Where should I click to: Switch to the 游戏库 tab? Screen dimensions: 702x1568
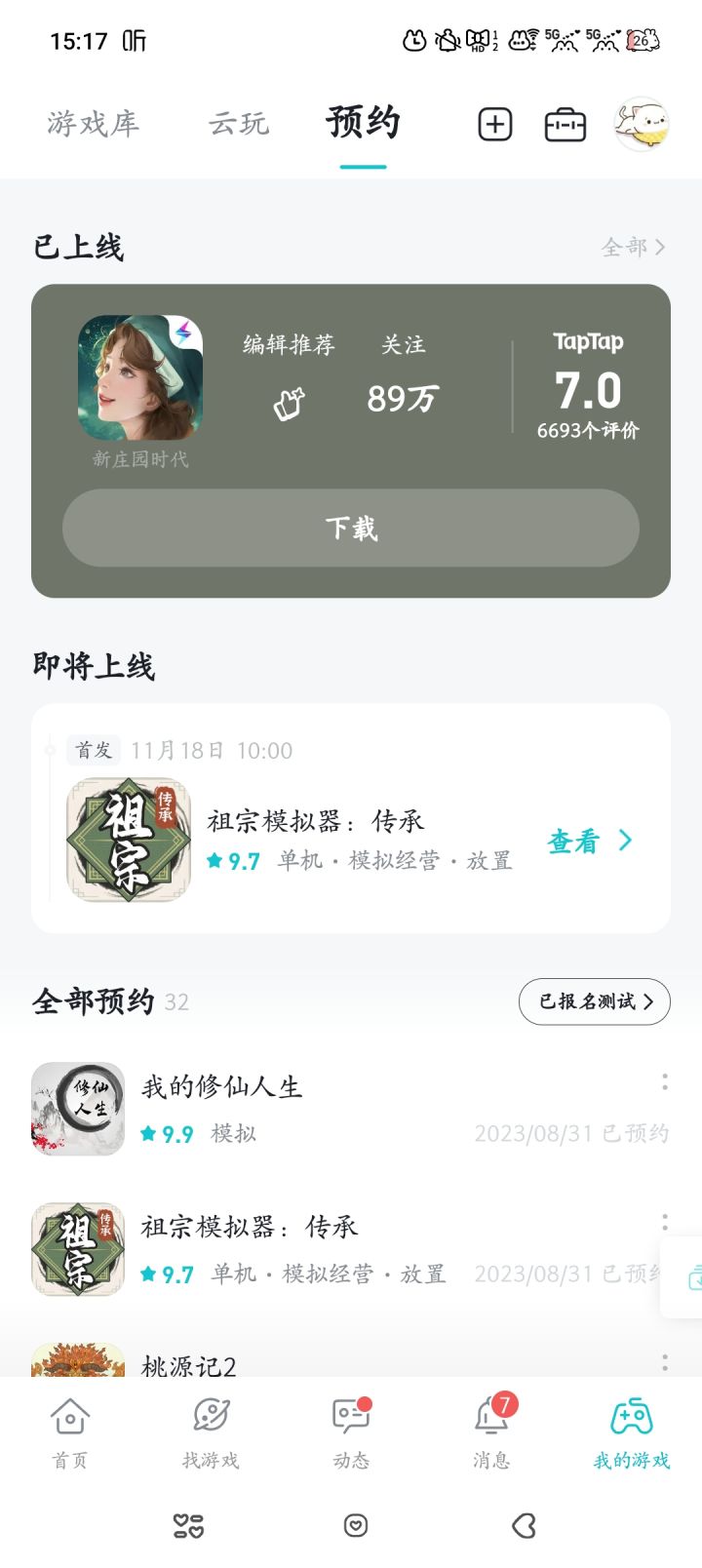click(93, 124)
